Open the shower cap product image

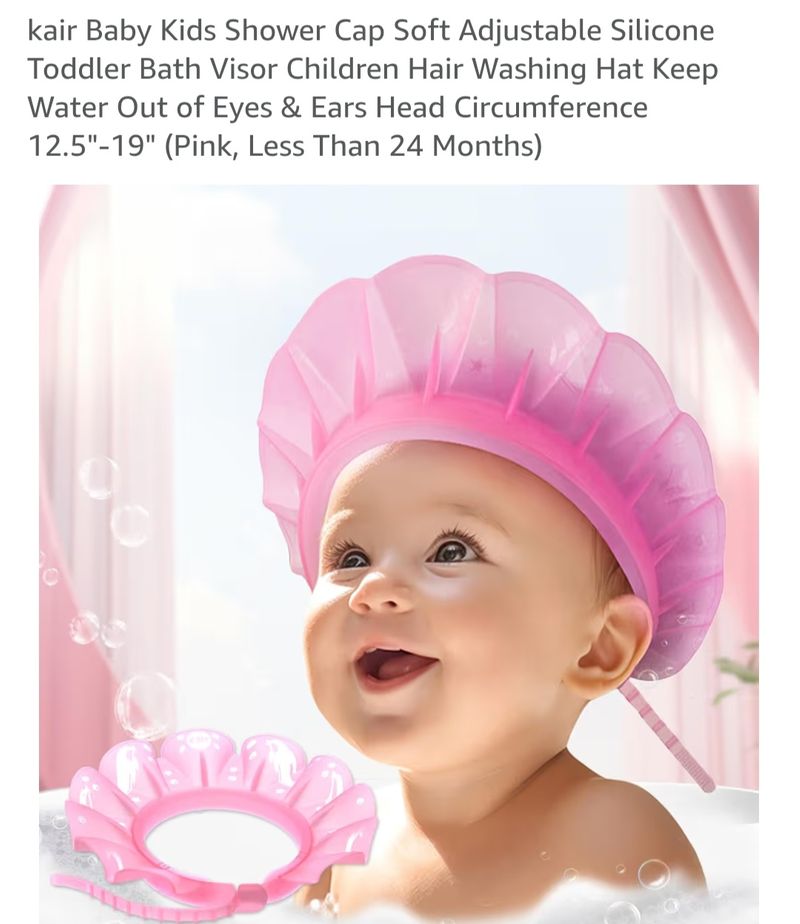(x=399, y=553)
